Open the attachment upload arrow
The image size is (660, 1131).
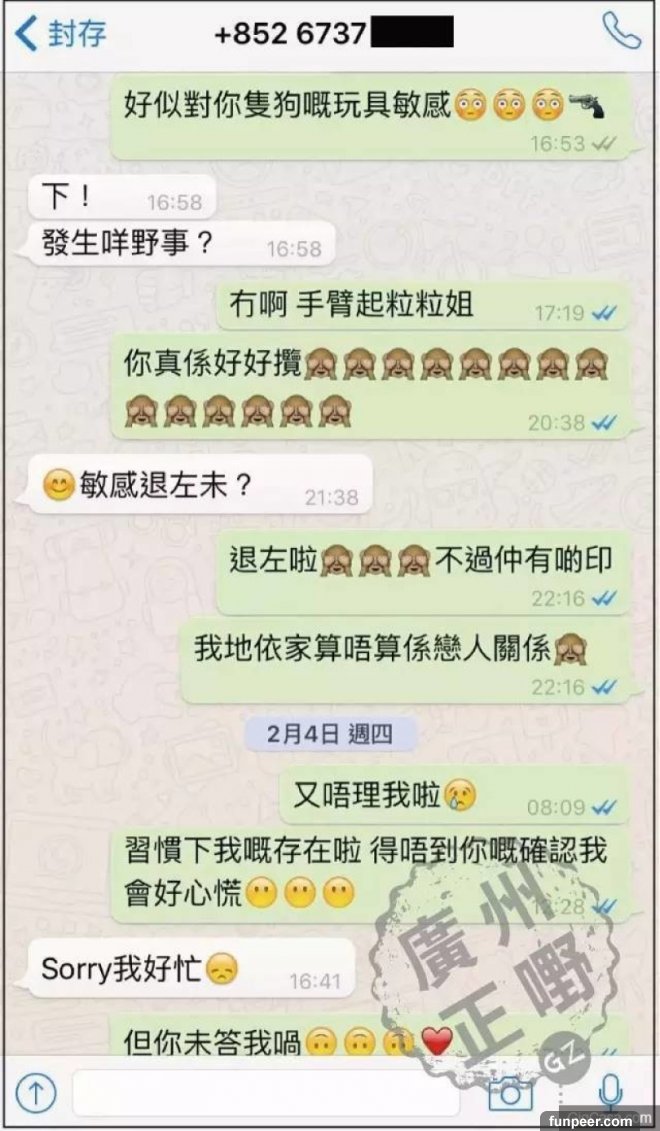(36, 1093)
